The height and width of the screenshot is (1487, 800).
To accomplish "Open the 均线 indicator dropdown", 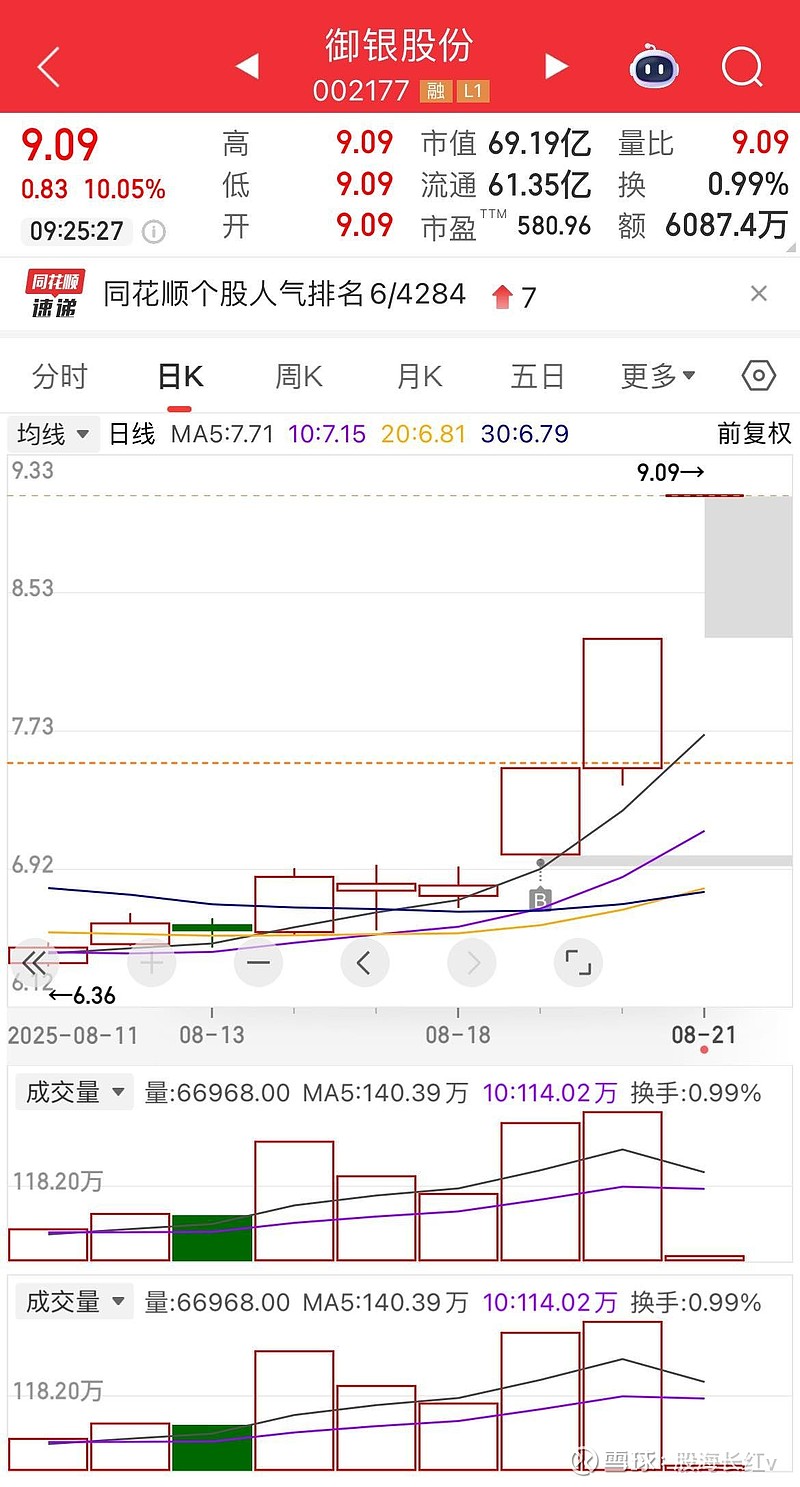I will click(x=54, y=434).
